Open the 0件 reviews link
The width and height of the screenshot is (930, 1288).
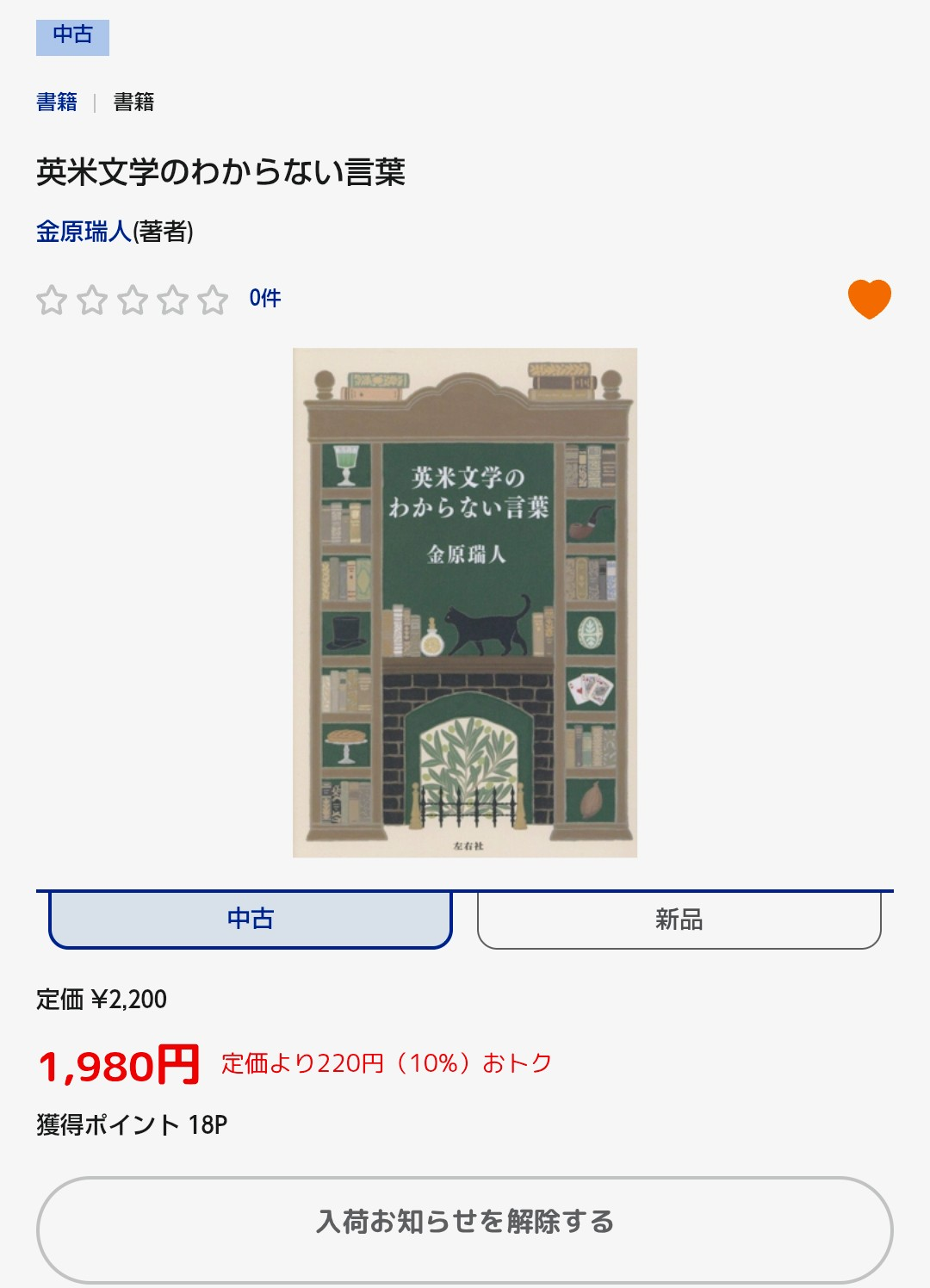(x=264, y=298)
